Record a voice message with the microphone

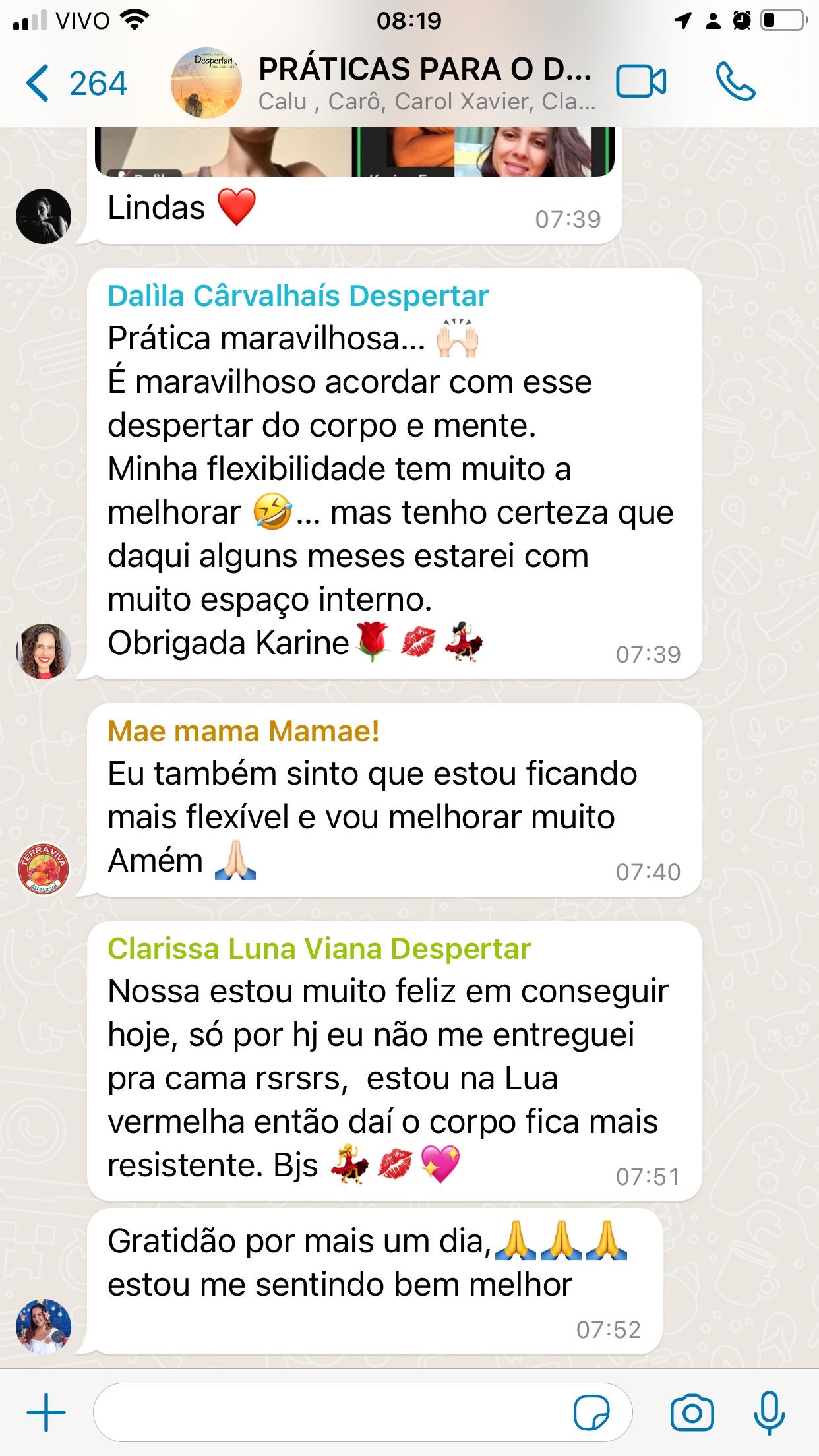click(x=769, y=1412)
